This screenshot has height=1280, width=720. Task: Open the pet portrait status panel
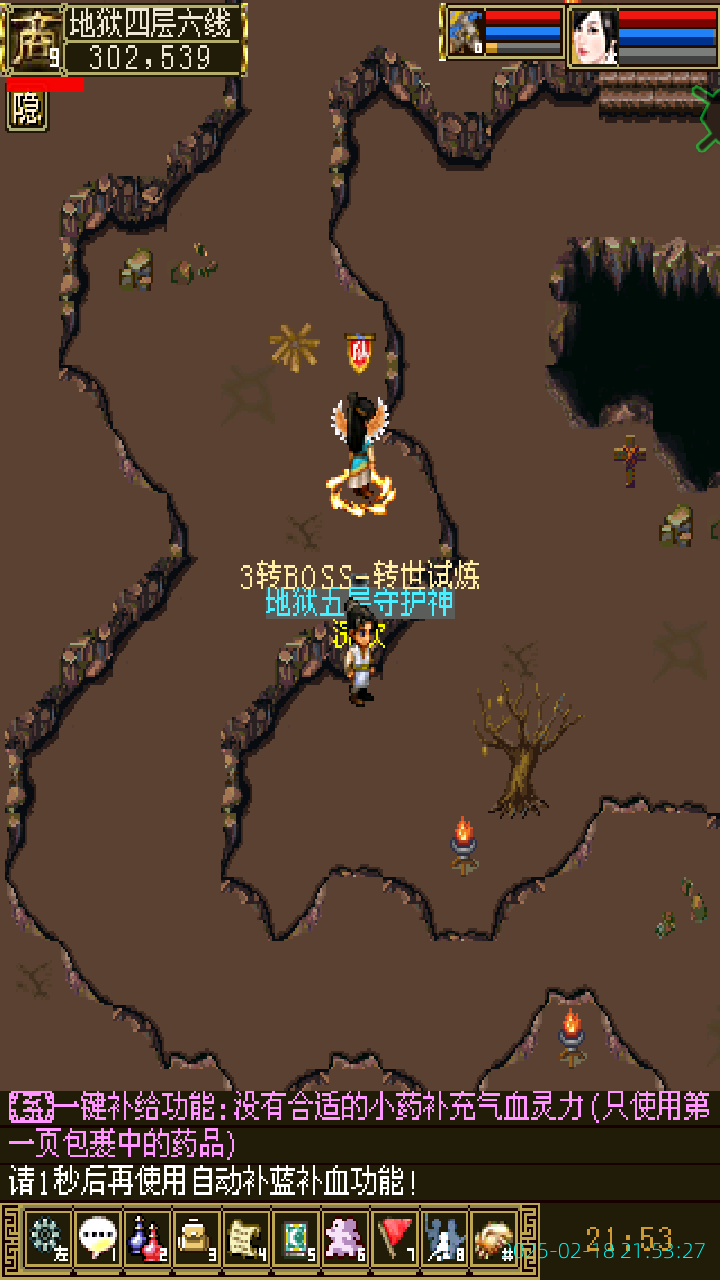click(465, 34)
